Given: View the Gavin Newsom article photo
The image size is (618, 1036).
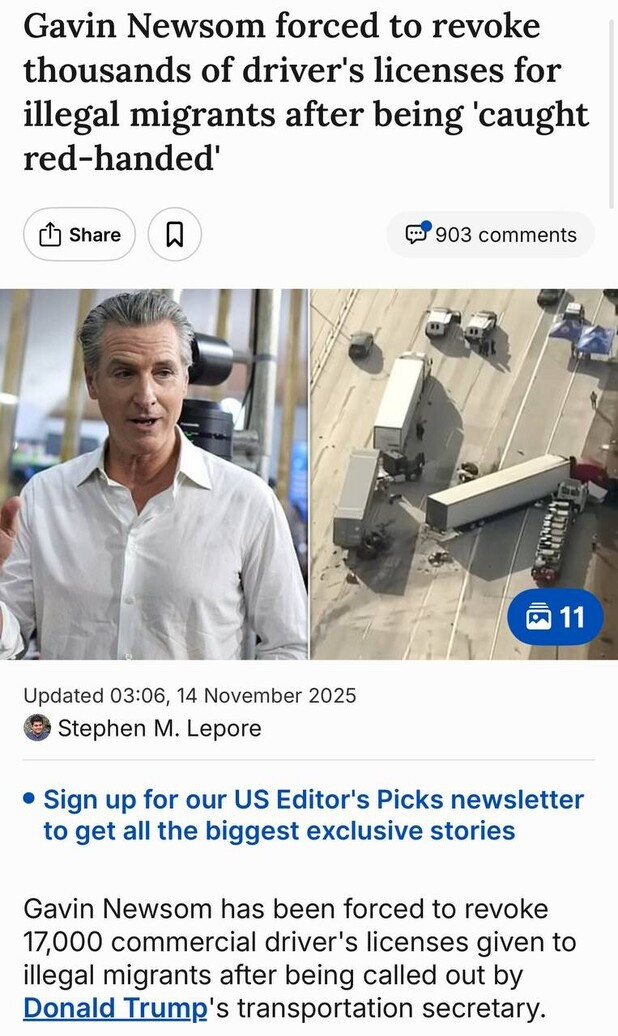Looking at the screenshot, I should [x=154, y=474].
